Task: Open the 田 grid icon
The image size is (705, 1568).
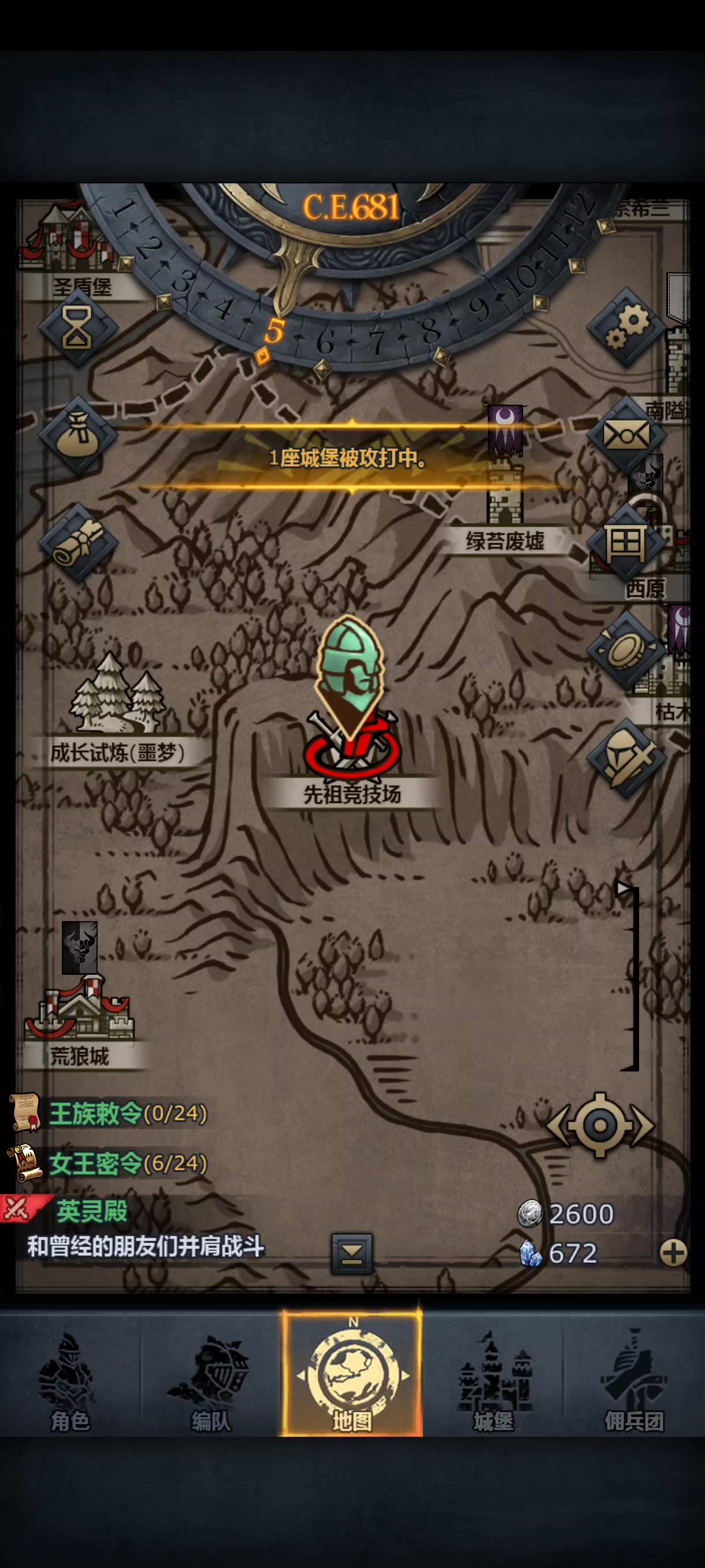Action: pos(626,542)
